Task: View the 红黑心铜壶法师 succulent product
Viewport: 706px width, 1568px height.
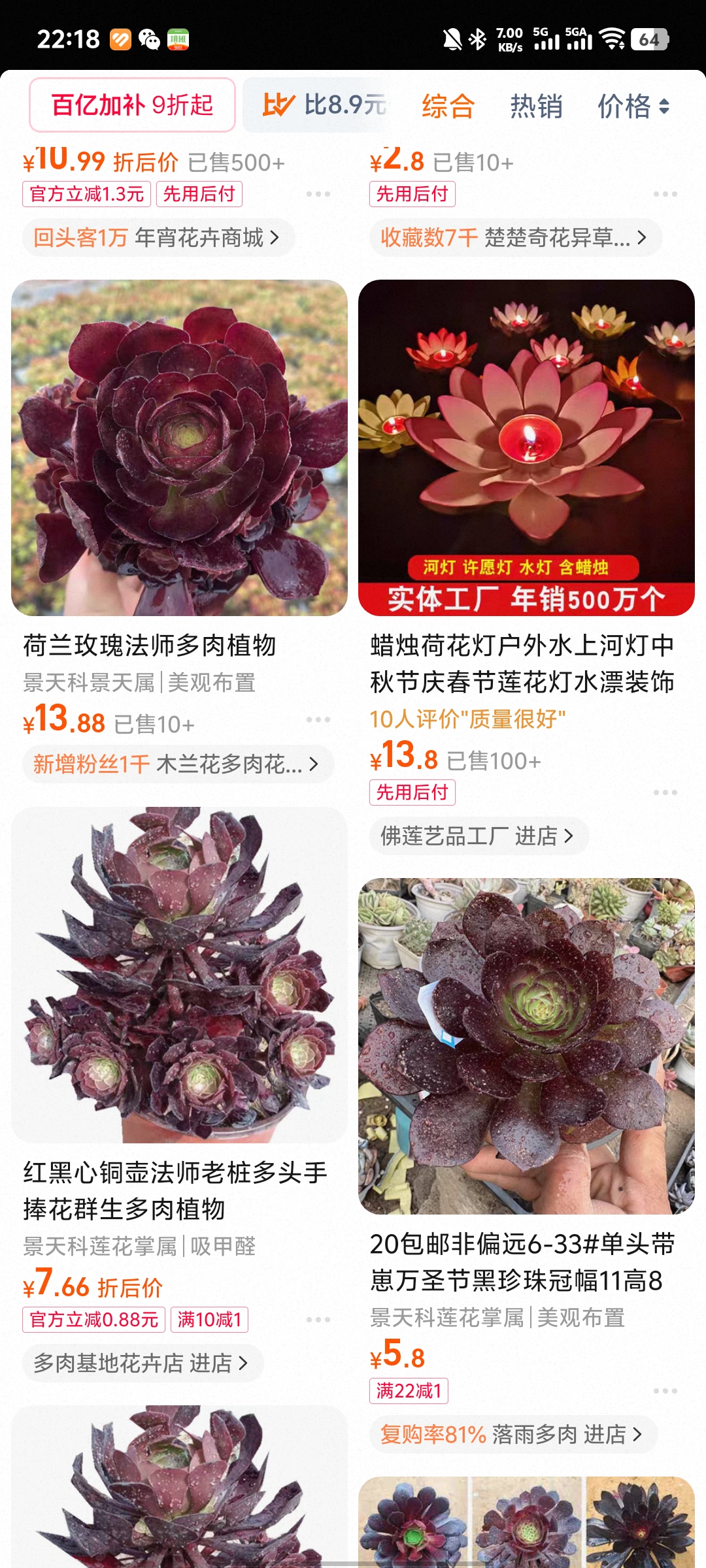Action: [x=179, y=975]
